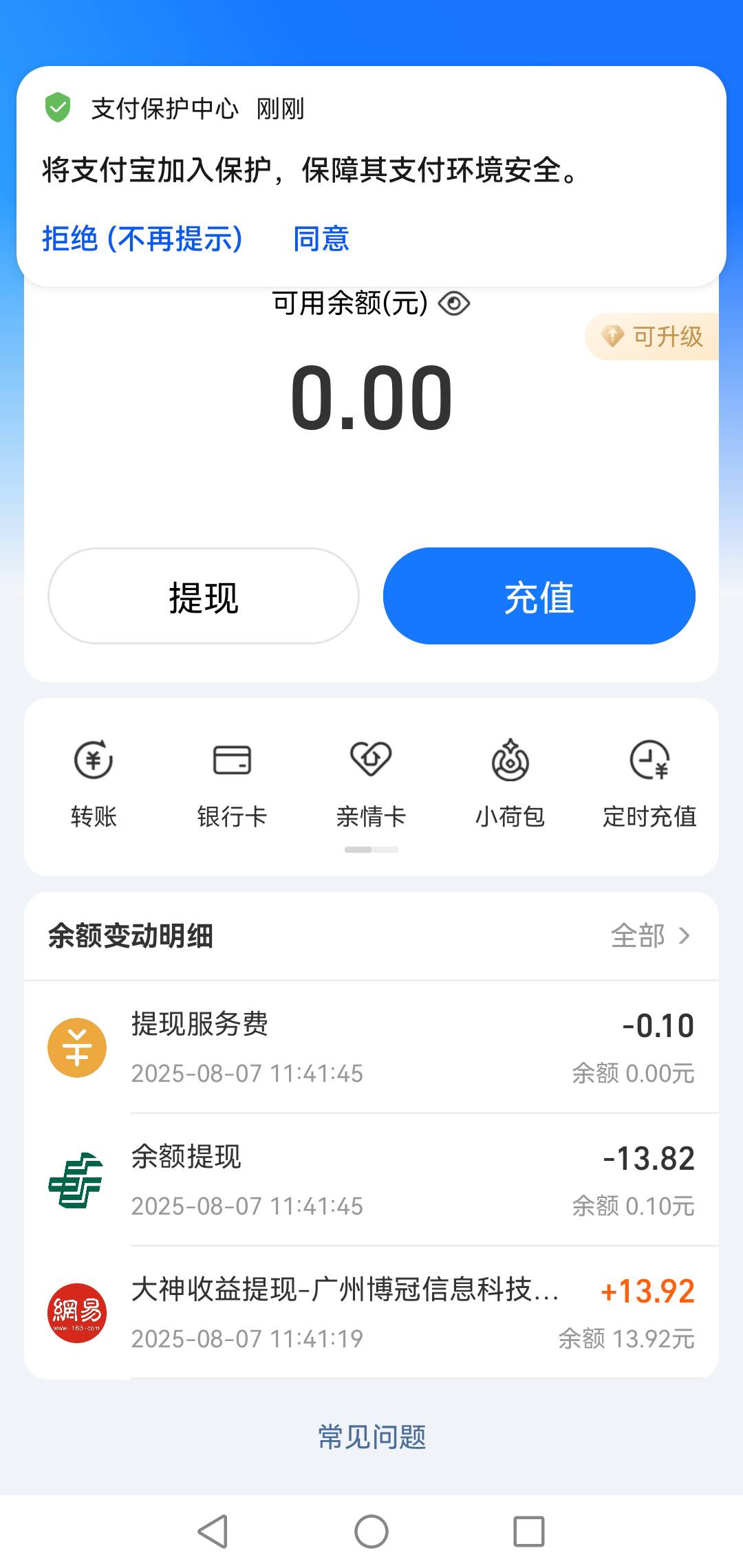The height and width of the screenshot is (1568, 743).
Task: Open 转账 transfer
Action: point(94,784)
